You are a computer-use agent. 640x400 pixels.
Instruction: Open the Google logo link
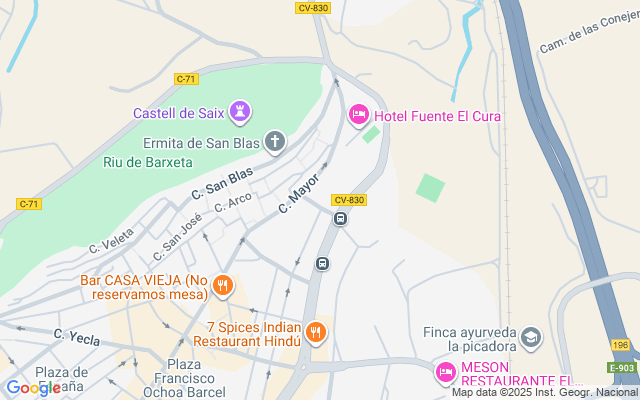point(33,388)
